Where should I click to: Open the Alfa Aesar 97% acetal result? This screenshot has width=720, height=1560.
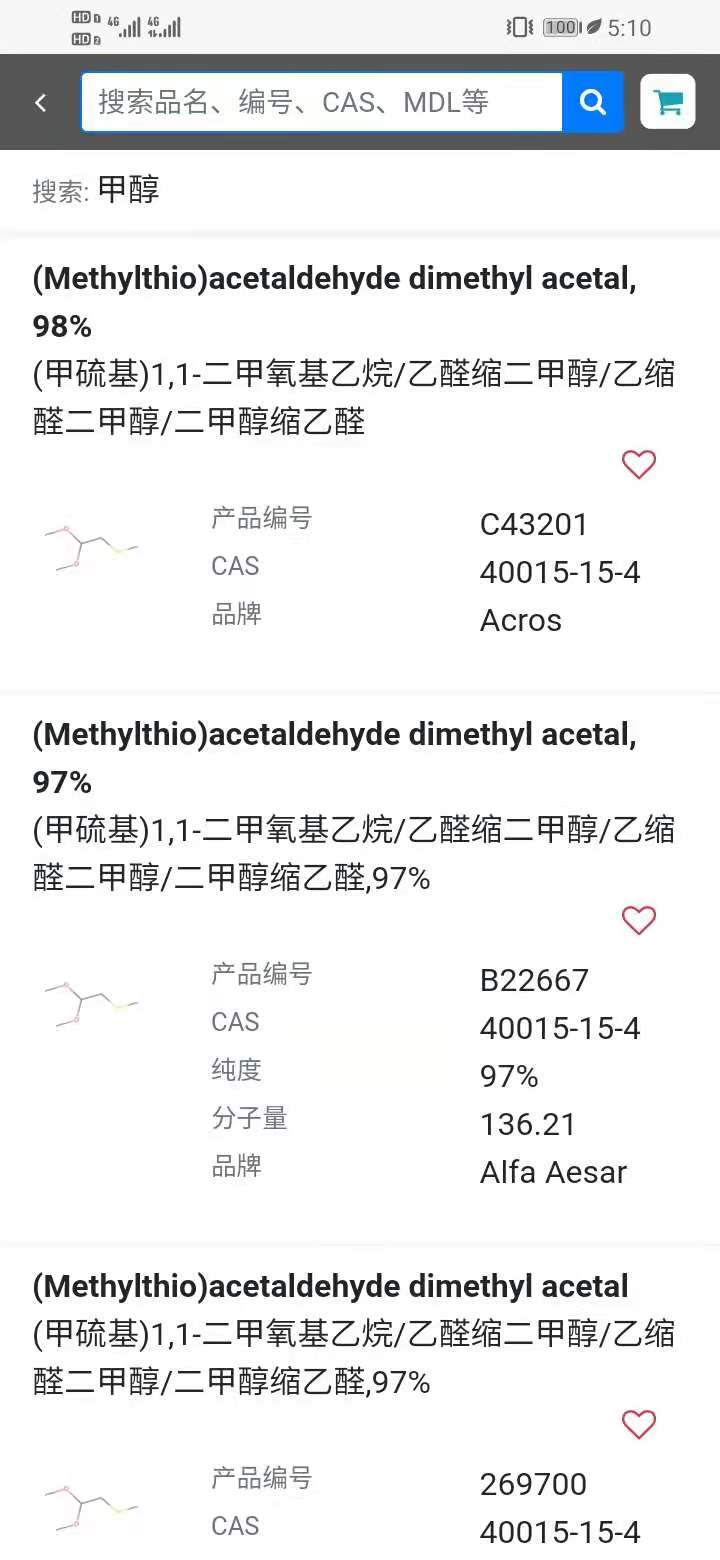click(360, 969)
